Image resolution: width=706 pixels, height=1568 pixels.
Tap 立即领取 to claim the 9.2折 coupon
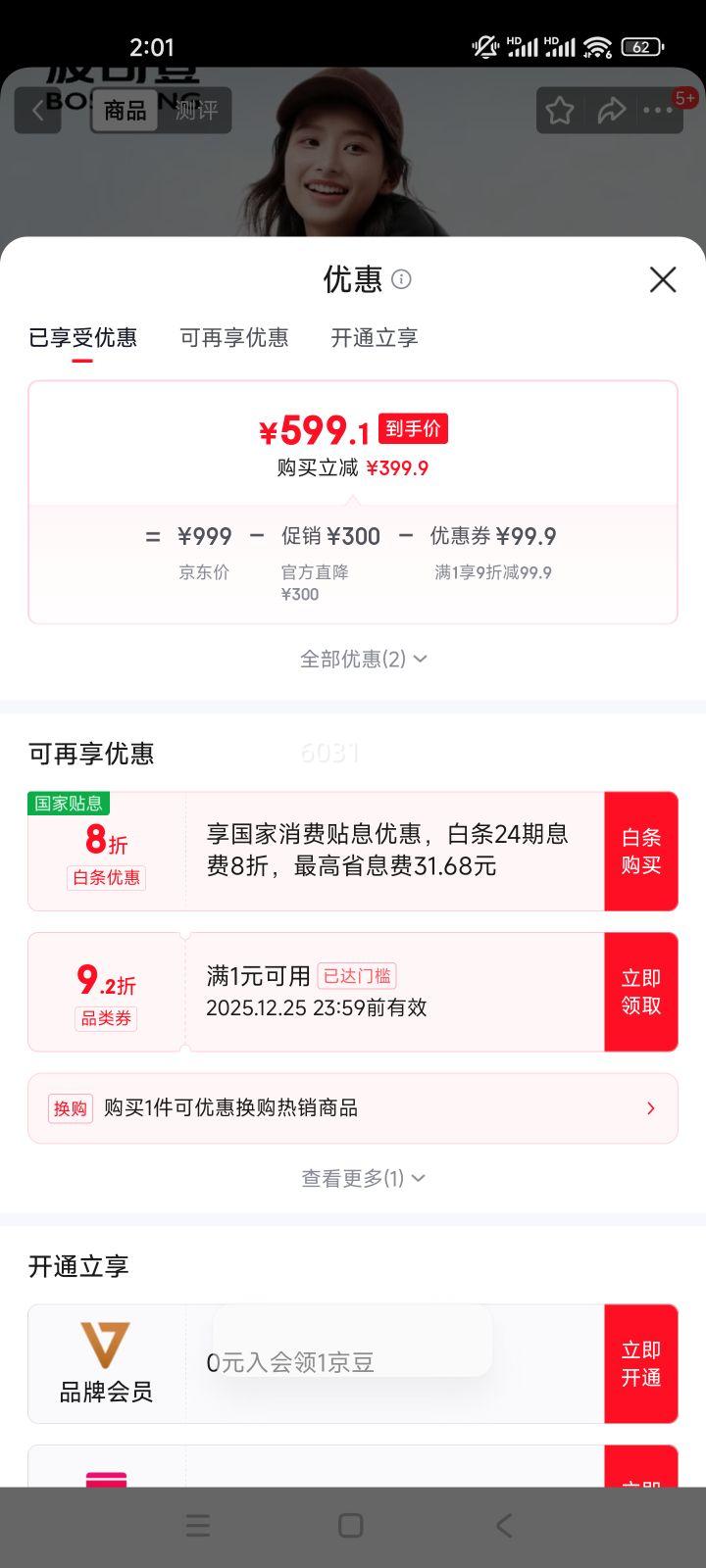click(x=641, y=991)
